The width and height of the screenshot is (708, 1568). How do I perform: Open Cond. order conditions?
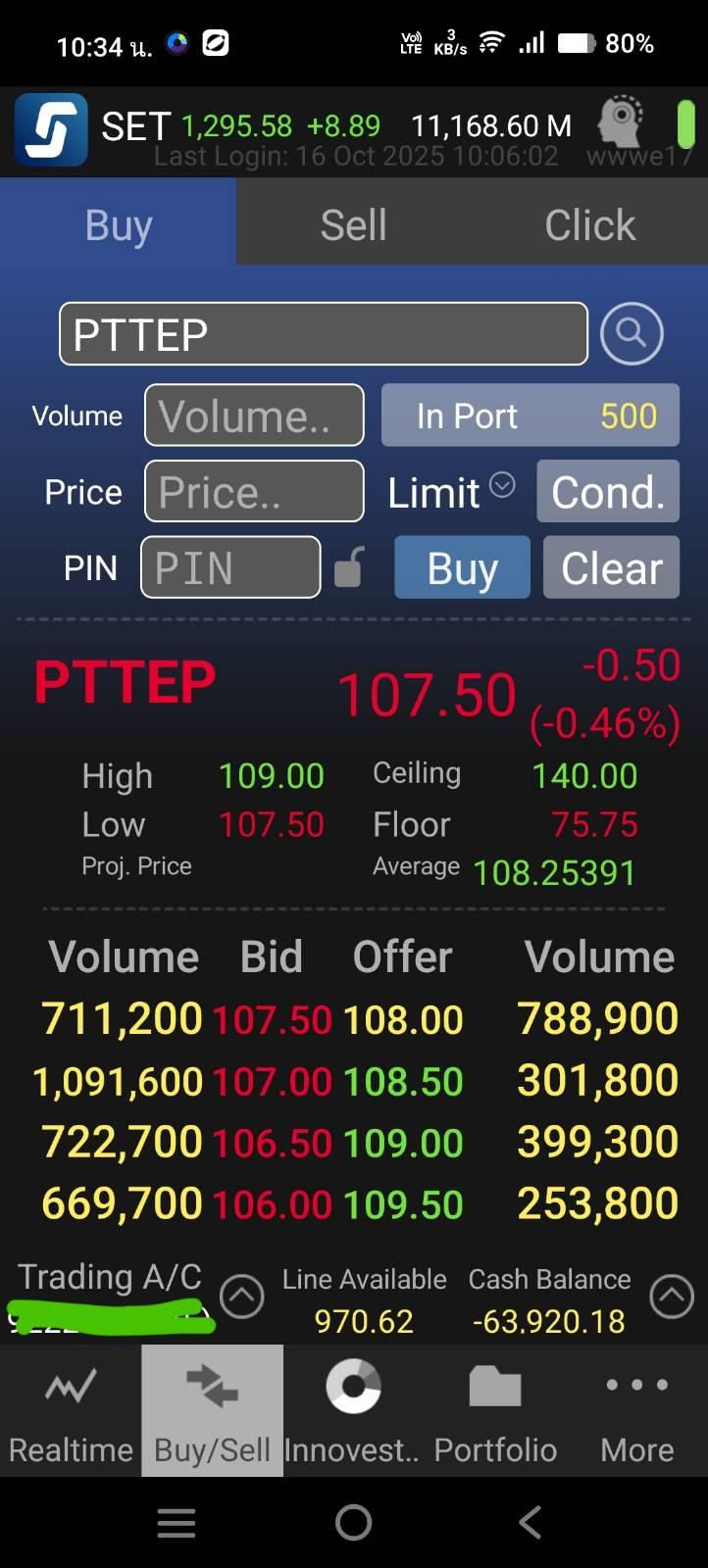[x=608, y=491]
